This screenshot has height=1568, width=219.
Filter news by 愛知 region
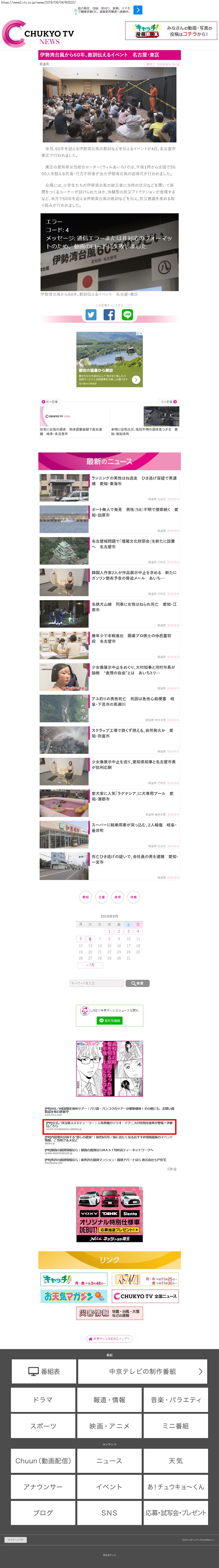[86, 897]
